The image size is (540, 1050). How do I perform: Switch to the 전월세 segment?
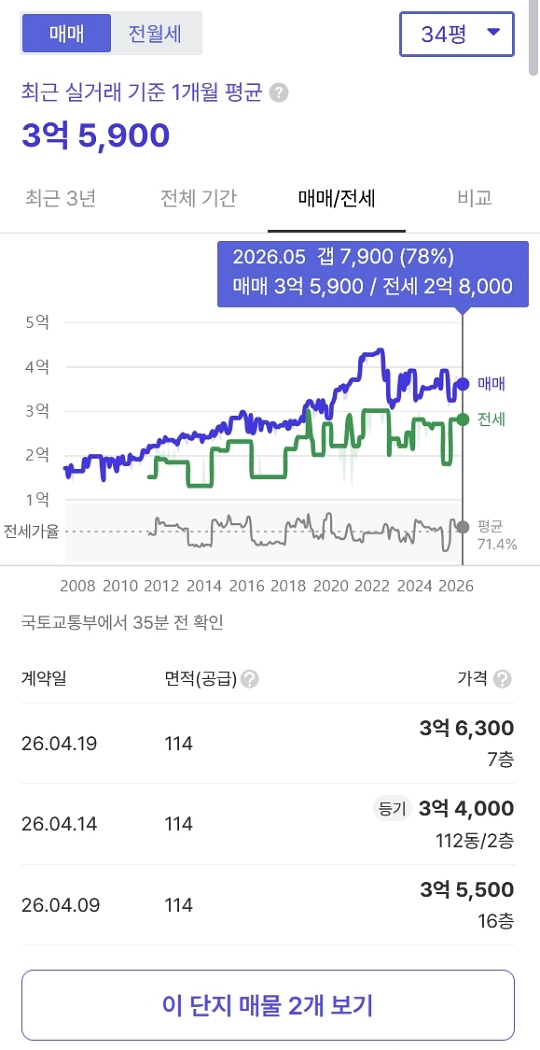coord(155,33)
